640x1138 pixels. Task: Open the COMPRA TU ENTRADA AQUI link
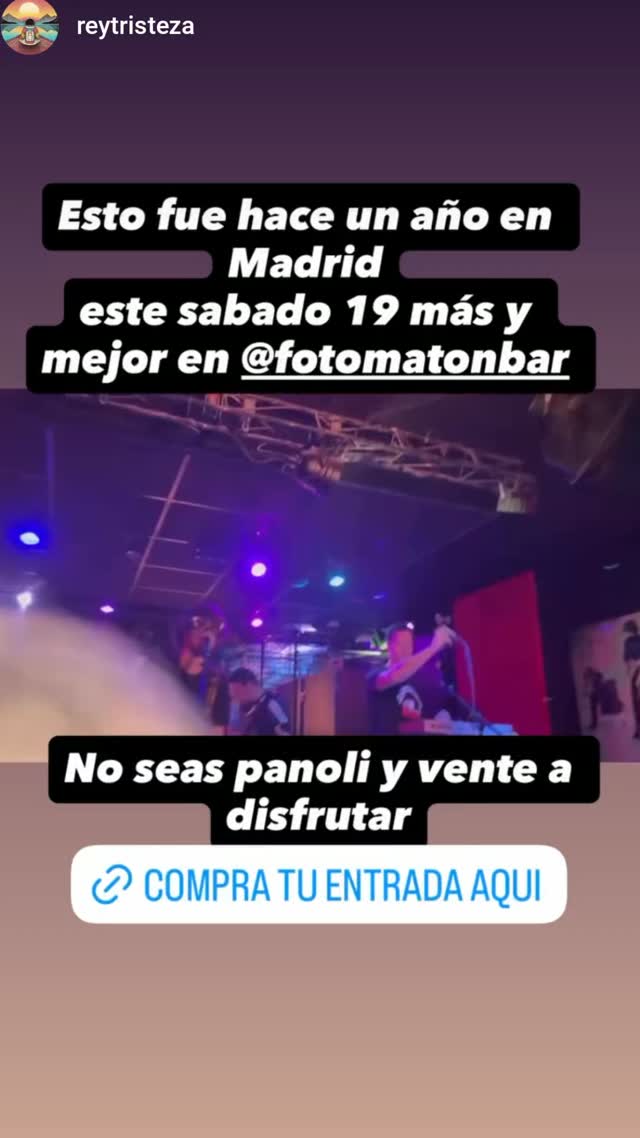(x=319, y=884)
